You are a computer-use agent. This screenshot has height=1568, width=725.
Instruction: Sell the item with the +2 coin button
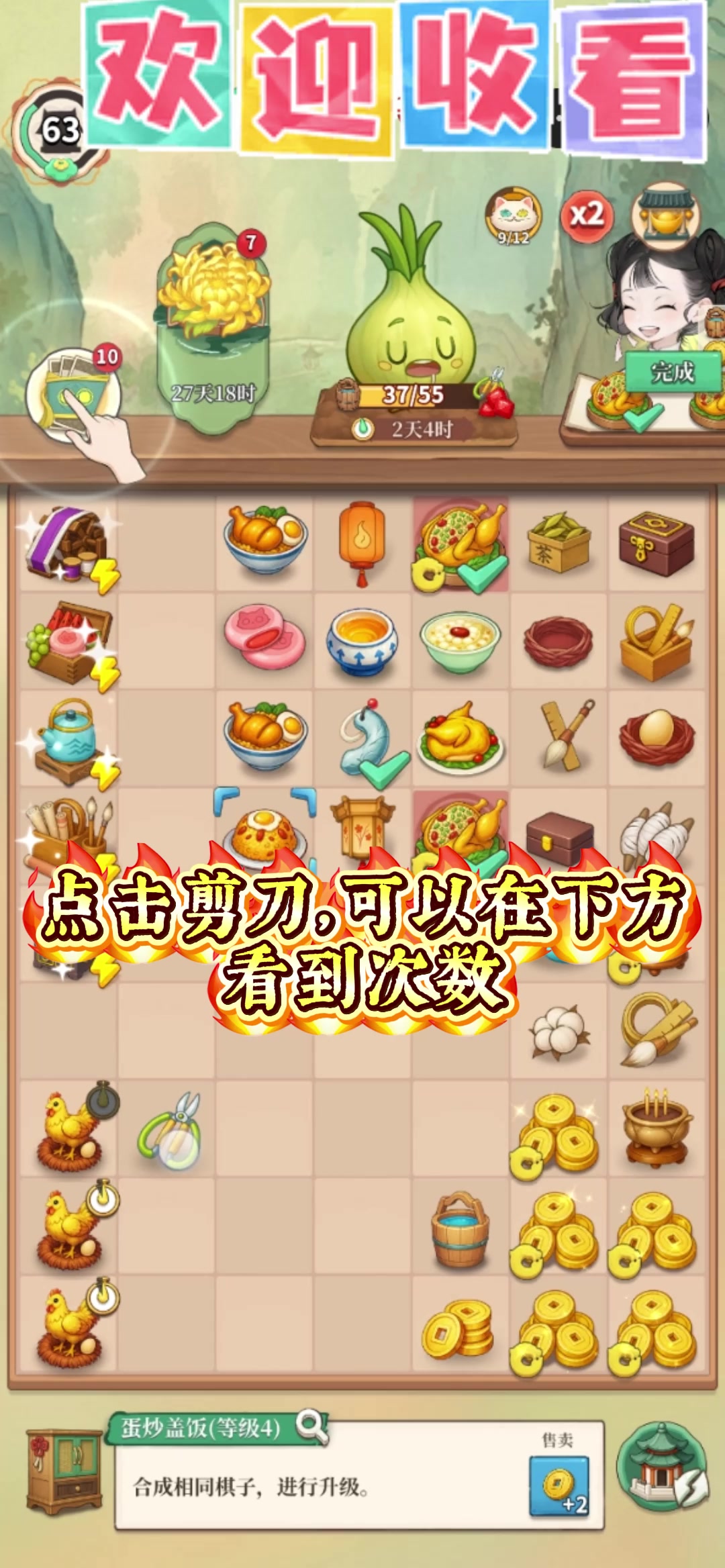(x=559, y=1486)
